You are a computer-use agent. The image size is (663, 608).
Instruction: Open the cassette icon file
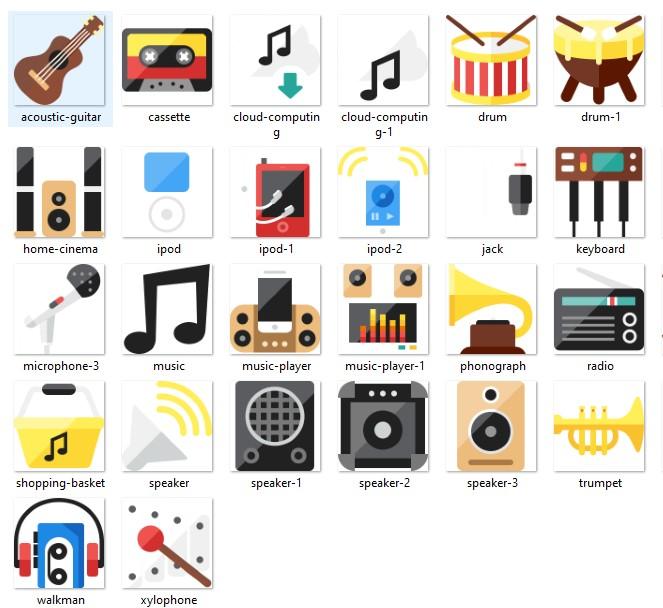coord(168,60)
